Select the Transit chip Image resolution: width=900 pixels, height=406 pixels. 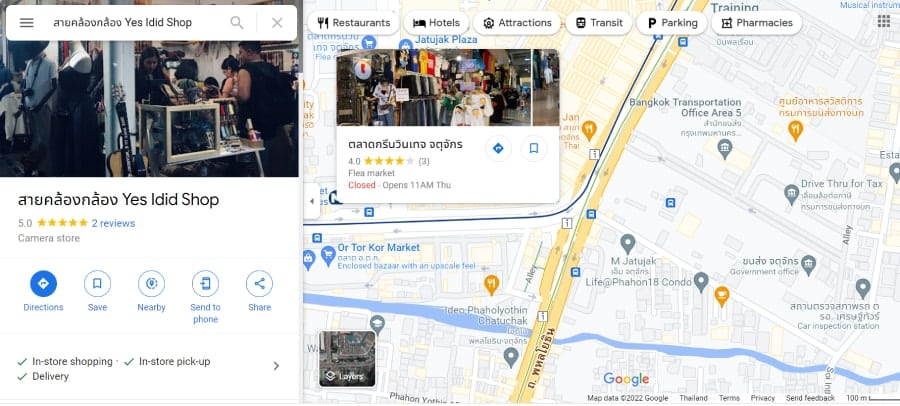pyautogui.click(x=599, y=22)
